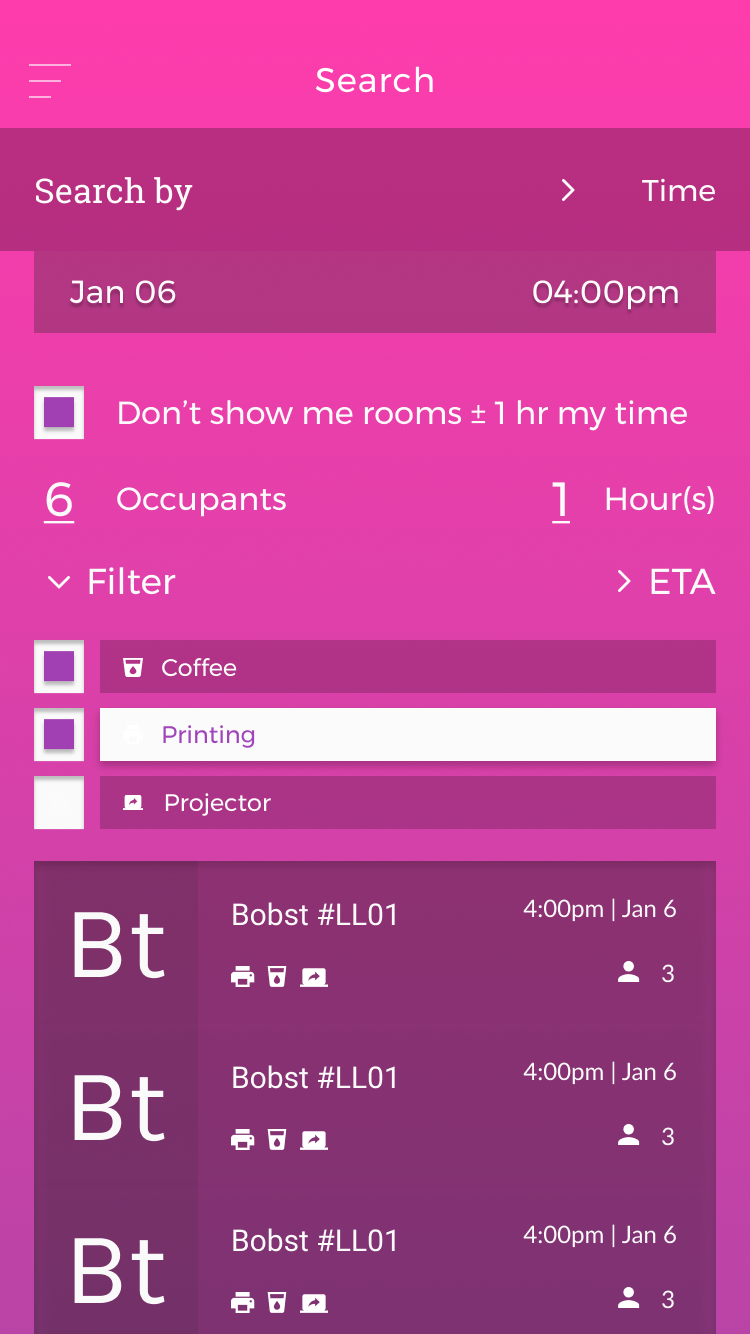Collapse the Filter section
The height and width of the screenshot is (1334, 750).
pyautogui.click(x=58, y=582)
